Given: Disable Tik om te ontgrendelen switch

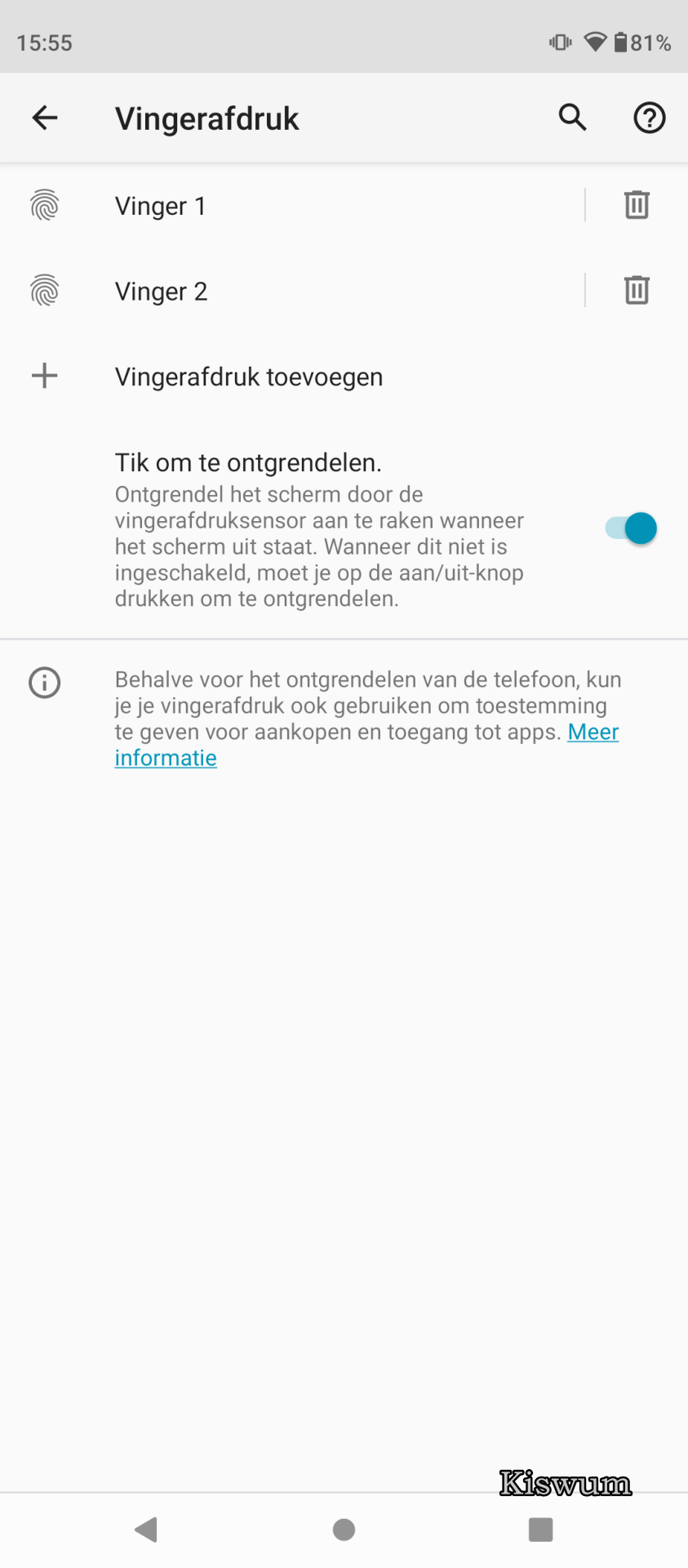Looking at the screenshot, I should point(631,528).
